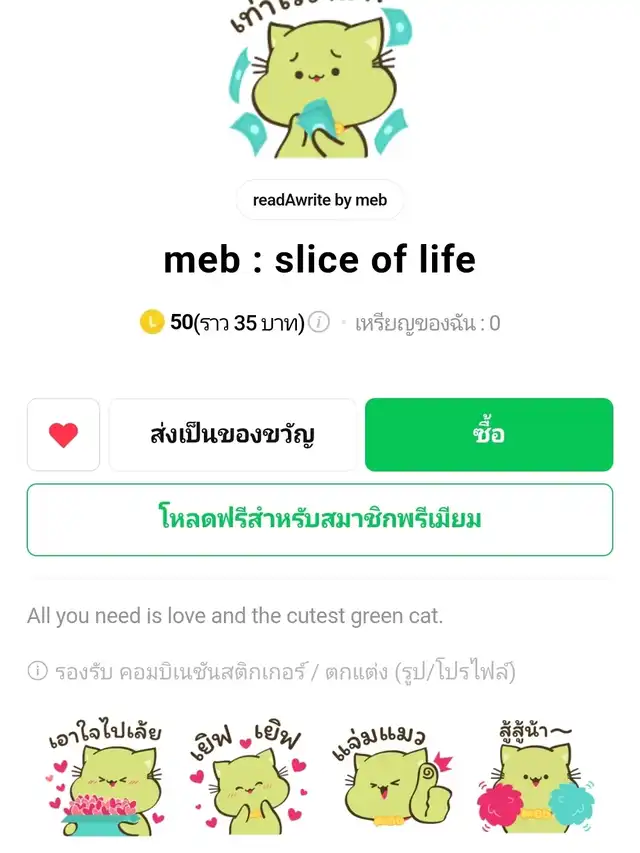Screen dimensions: 640x853
Task: Preview the เยิฟ เยิฟ sticker
Action: tap(245, 780)
